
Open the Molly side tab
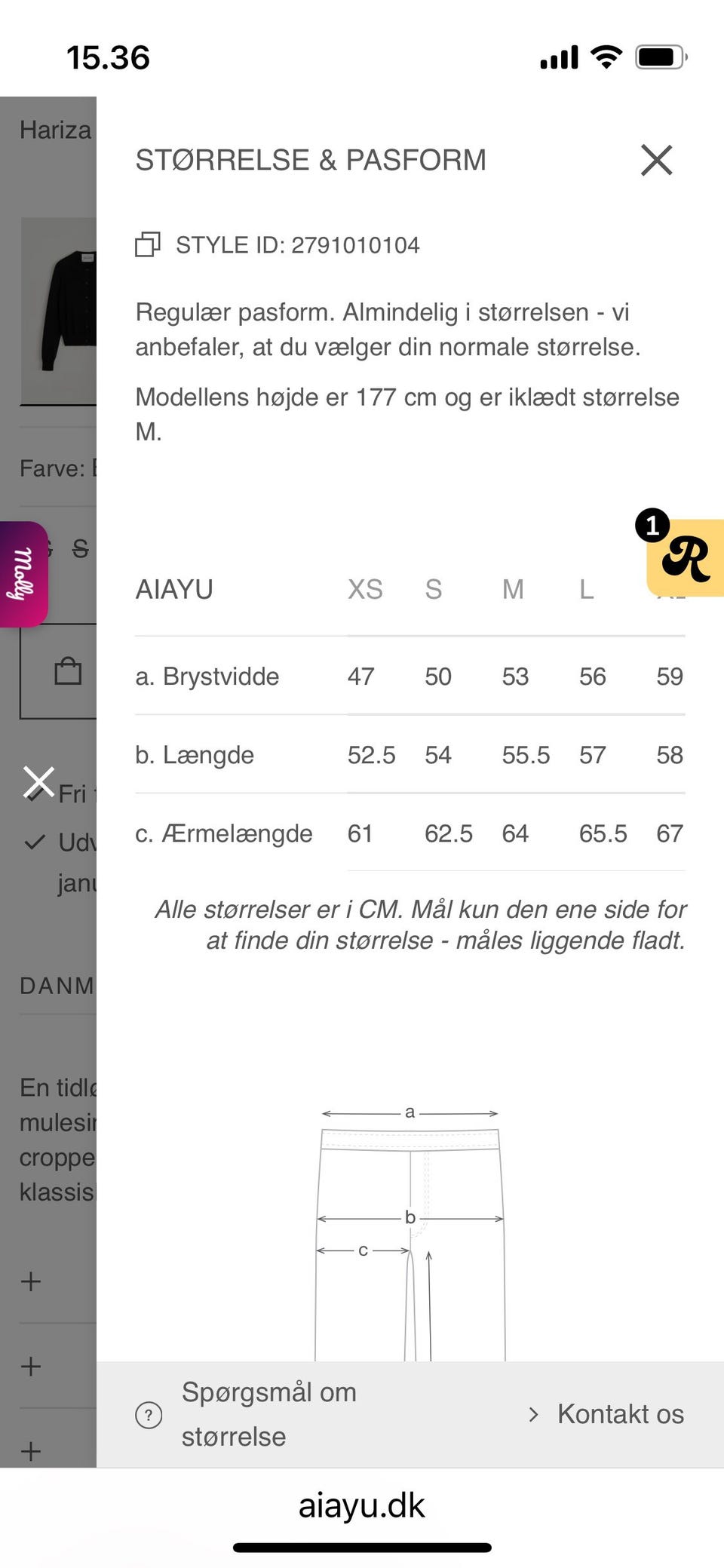point(23,574)
